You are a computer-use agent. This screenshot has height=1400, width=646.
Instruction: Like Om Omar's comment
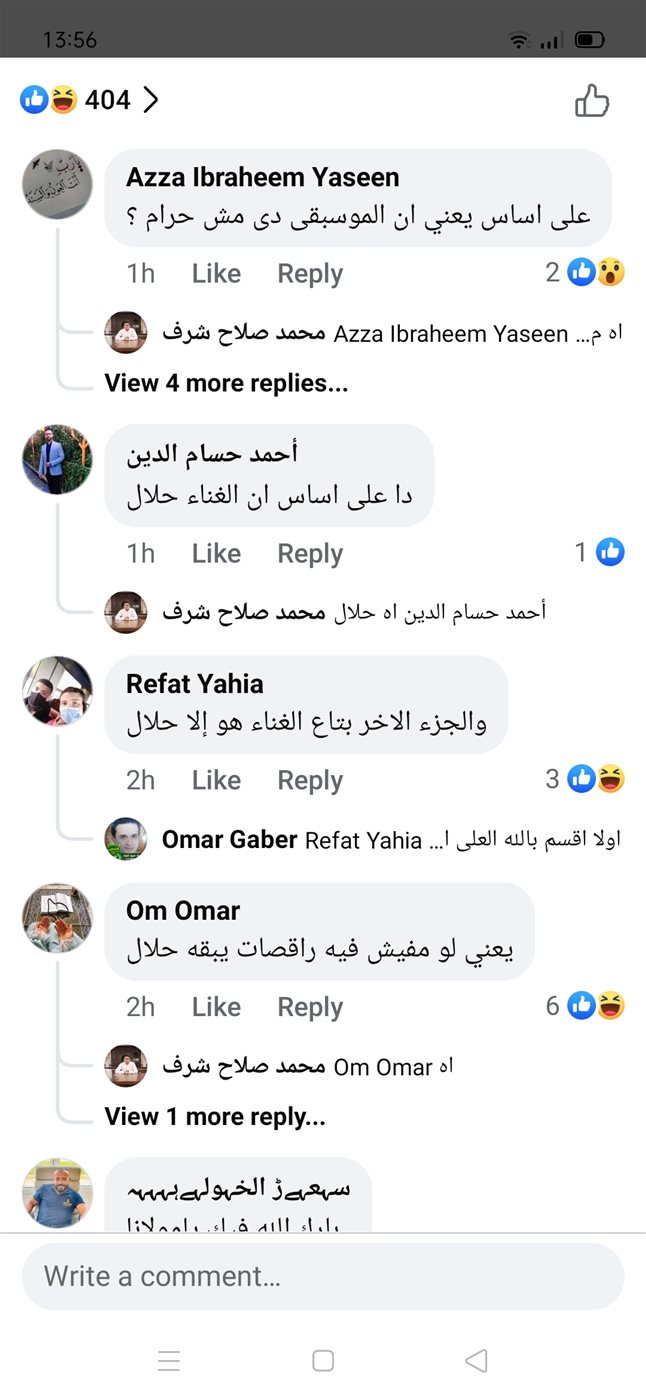(216, 1007)
